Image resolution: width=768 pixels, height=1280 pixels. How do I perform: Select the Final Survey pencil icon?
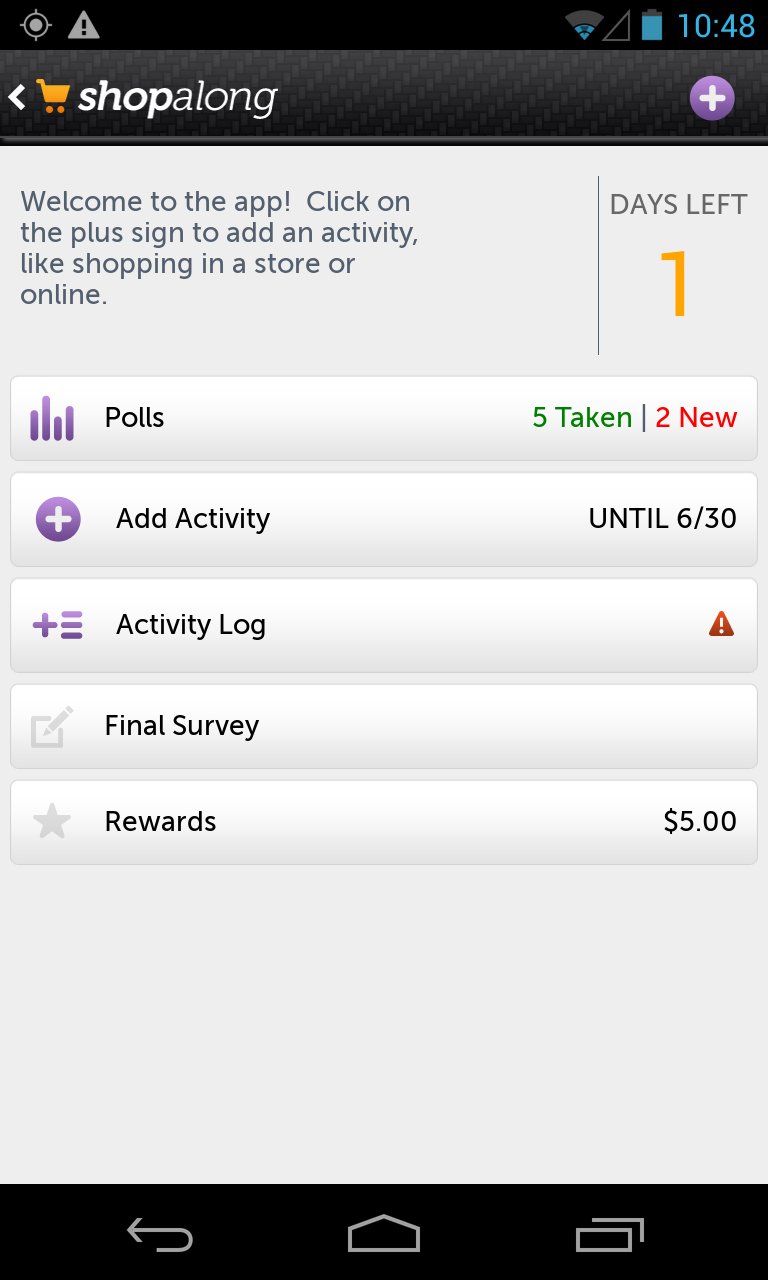[x=51, y=726]
